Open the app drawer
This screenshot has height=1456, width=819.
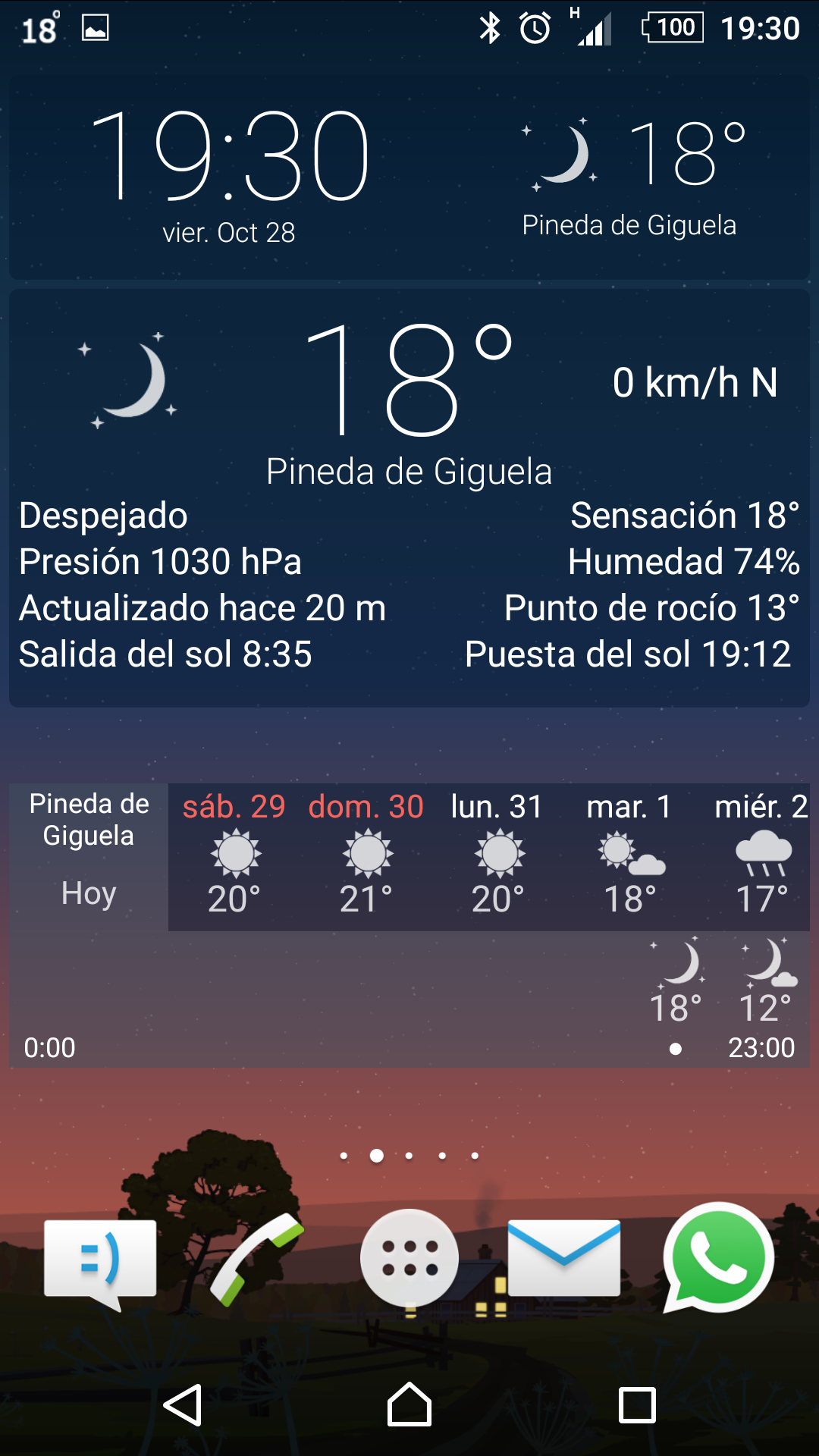409,1259
